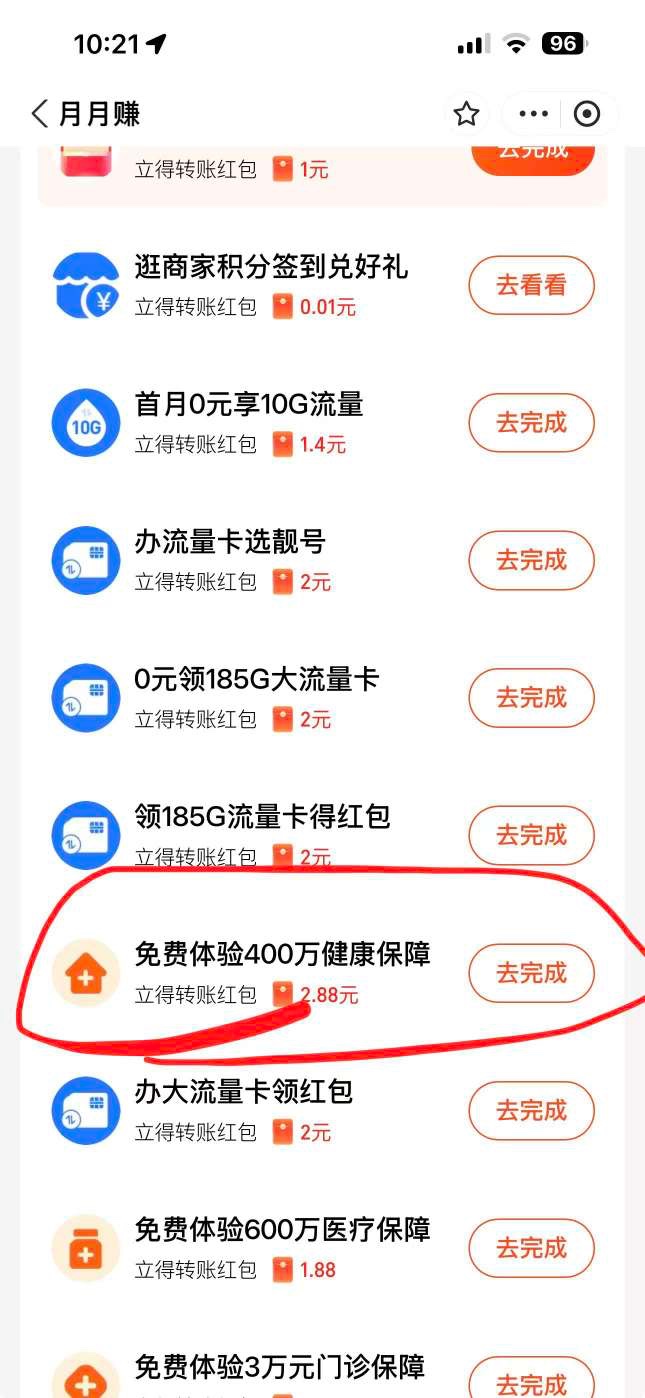Image resolution: width=645 pixels, height=1398 pixels.
Task: Tap 去完成 for 首月0元享10G流量
Action: pyautogui.click(x=531, y=423)
